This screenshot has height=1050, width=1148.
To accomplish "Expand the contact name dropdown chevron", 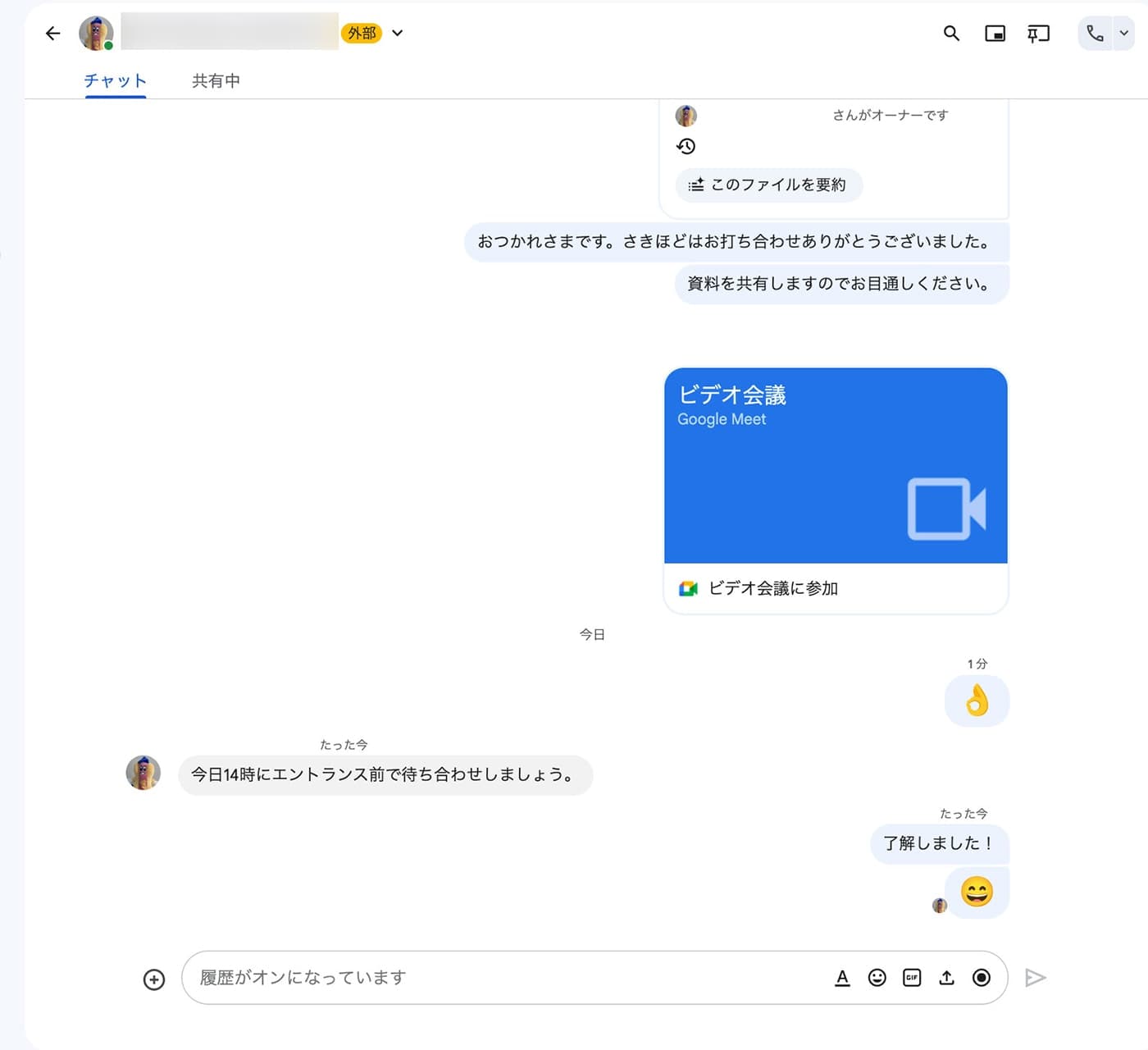I will tap(398, 34).
